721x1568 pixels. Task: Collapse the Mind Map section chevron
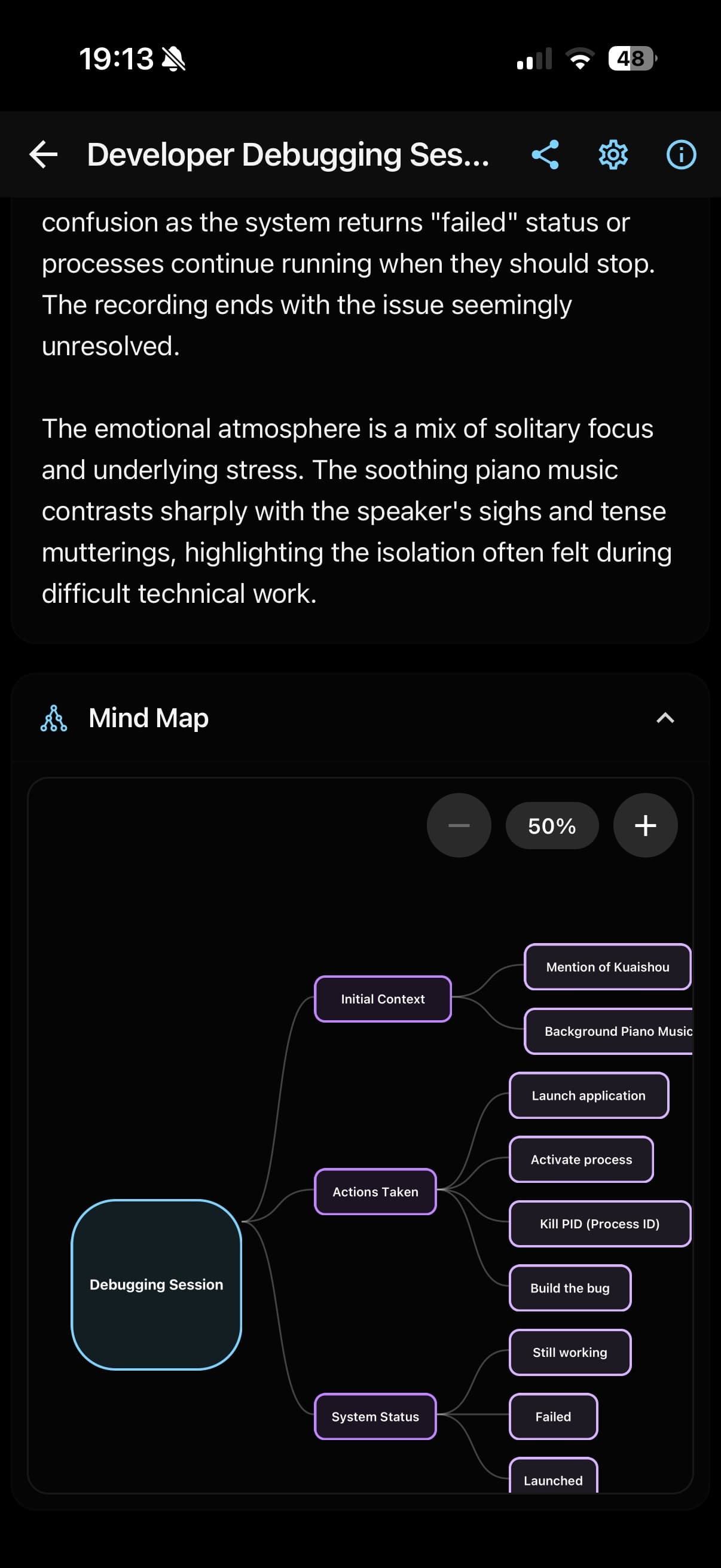tap(666, 718)
